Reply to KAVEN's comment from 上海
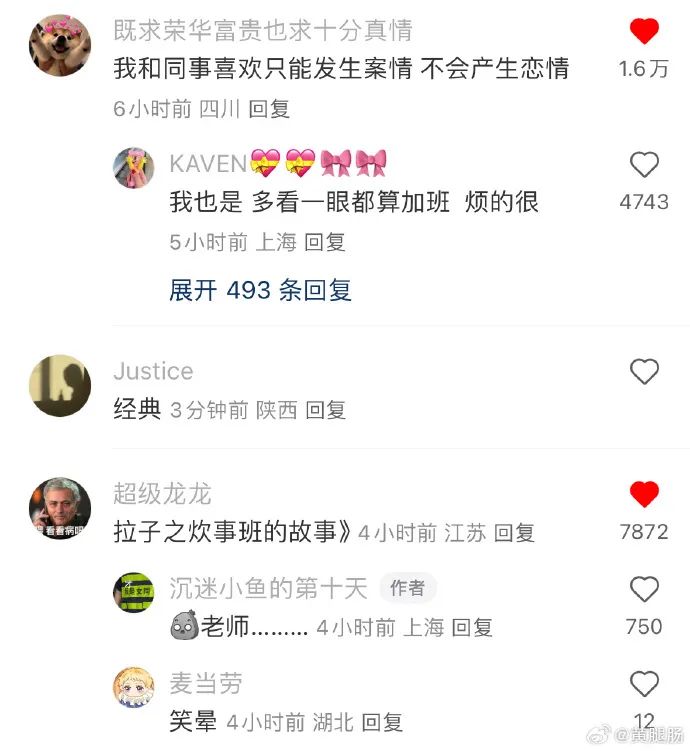 325,241
